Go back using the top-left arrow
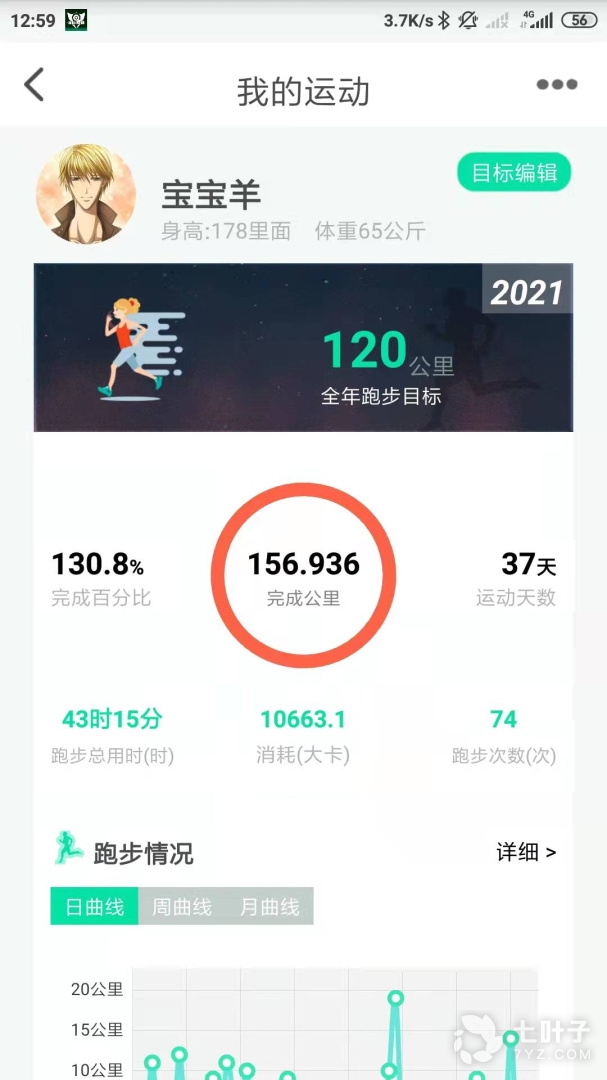Viewport: 607px width, 1080px height. click(34, 85)
